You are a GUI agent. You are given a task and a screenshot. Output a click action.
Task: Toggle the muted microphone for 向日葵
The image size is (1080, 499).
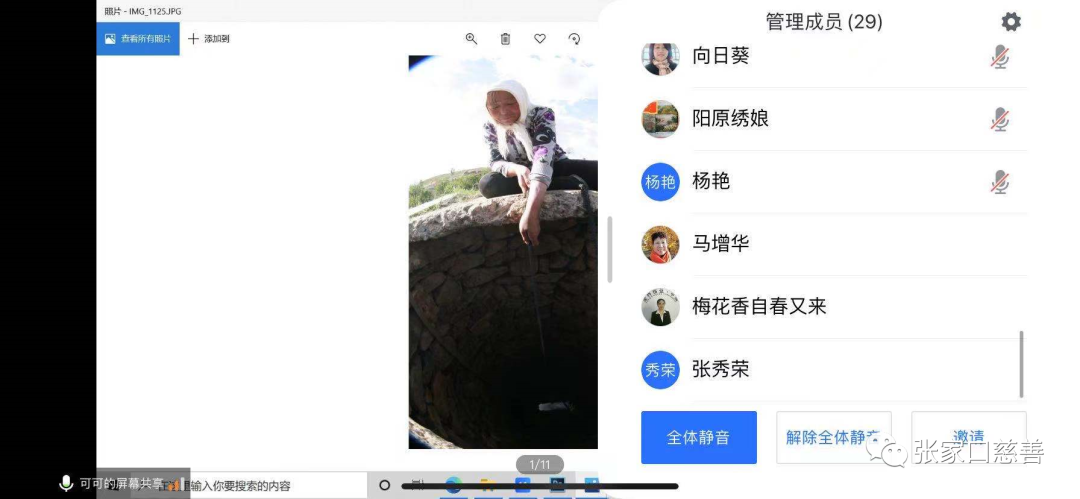(999, 57)
